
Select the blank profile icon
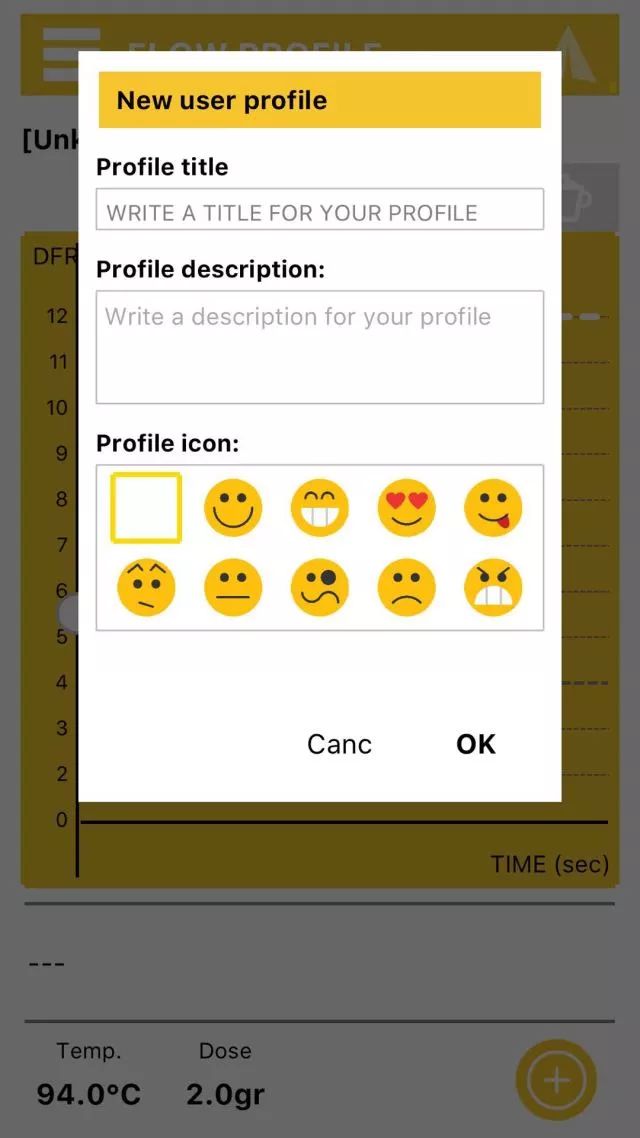click(x=146, y=508)
